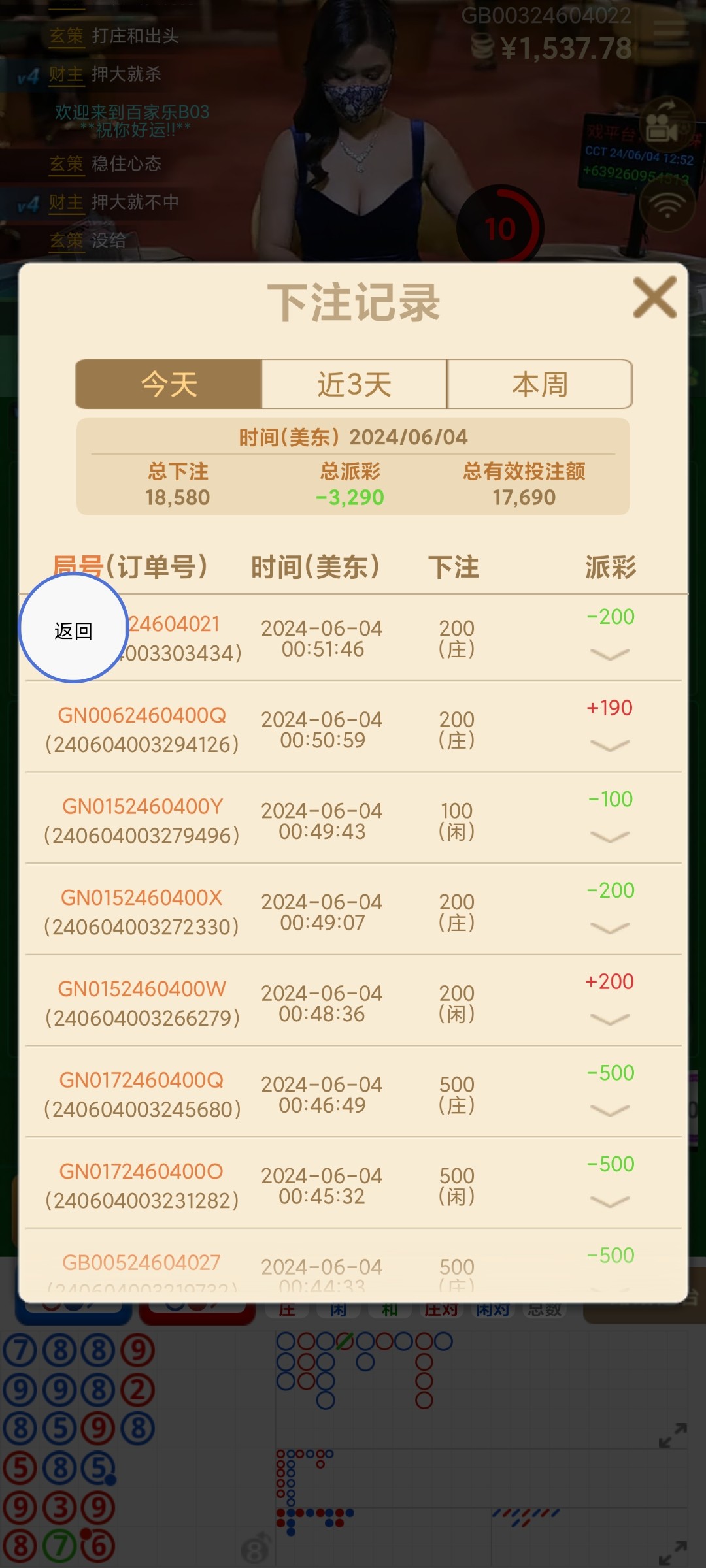This screenshot has width=706, height=1568.
Task: Expand details for order 240604003245680
Action: click(609, 1111)
